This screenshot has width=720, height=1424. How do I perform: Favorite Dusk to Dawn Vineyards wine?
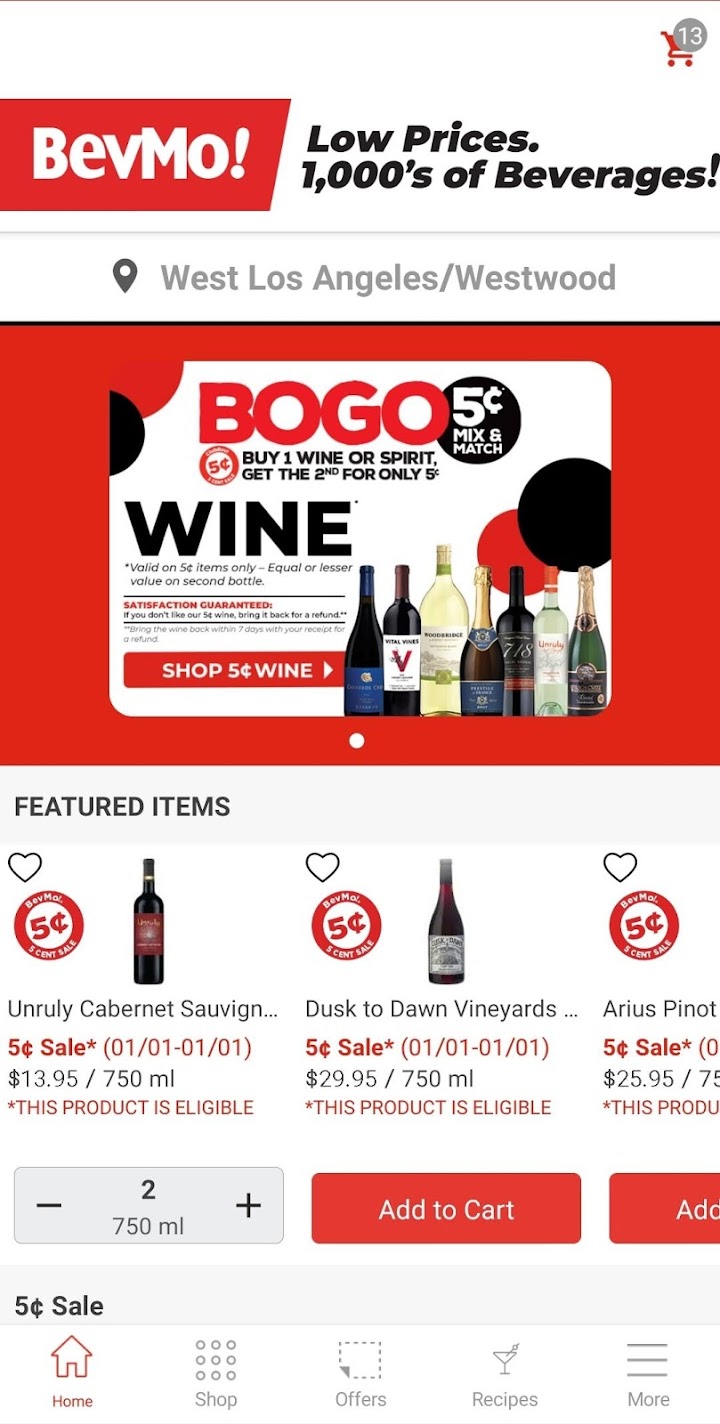pos(322,867)
